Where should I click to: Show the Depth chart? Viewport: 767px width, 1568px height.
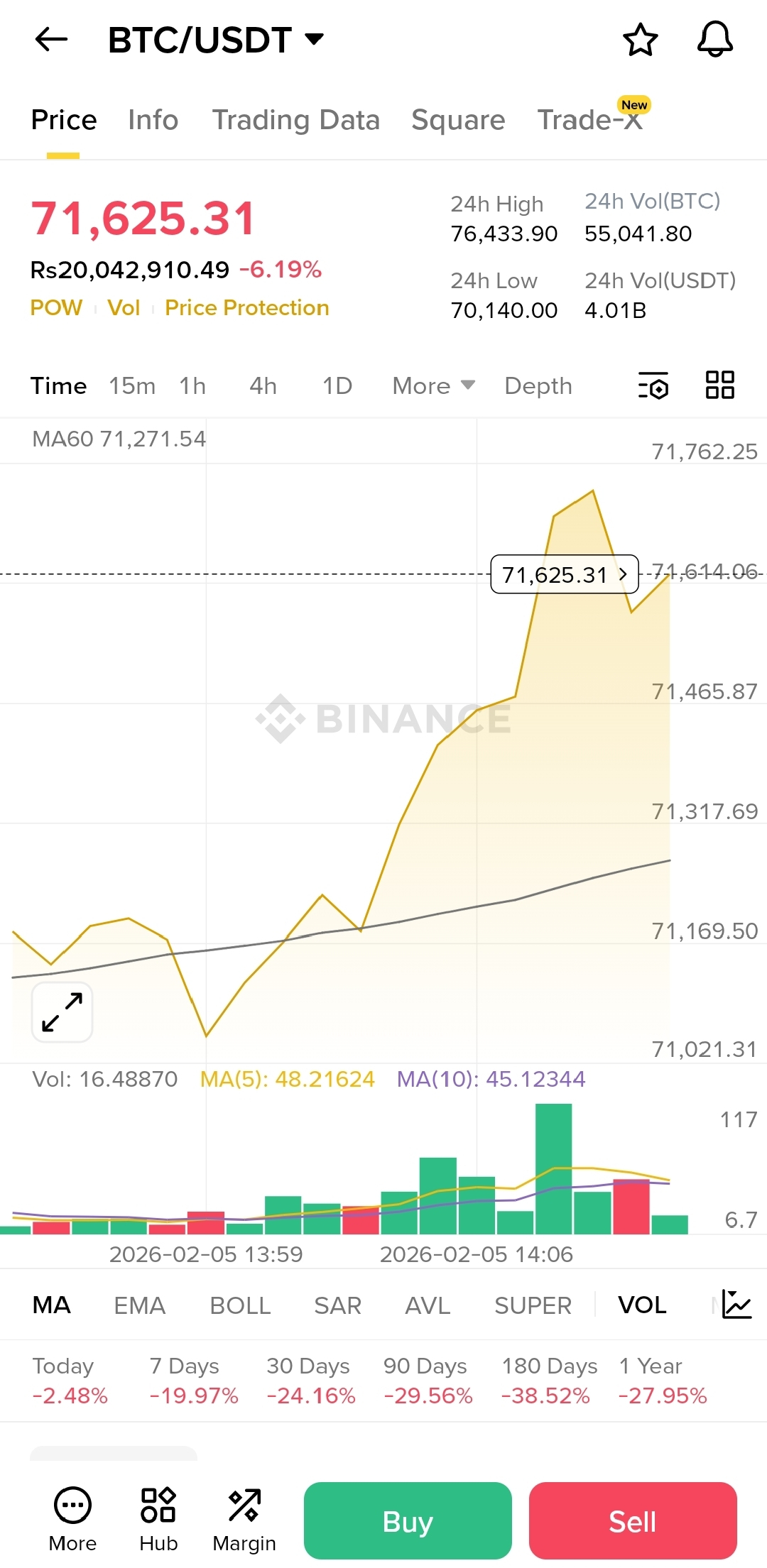coord(538,386)
